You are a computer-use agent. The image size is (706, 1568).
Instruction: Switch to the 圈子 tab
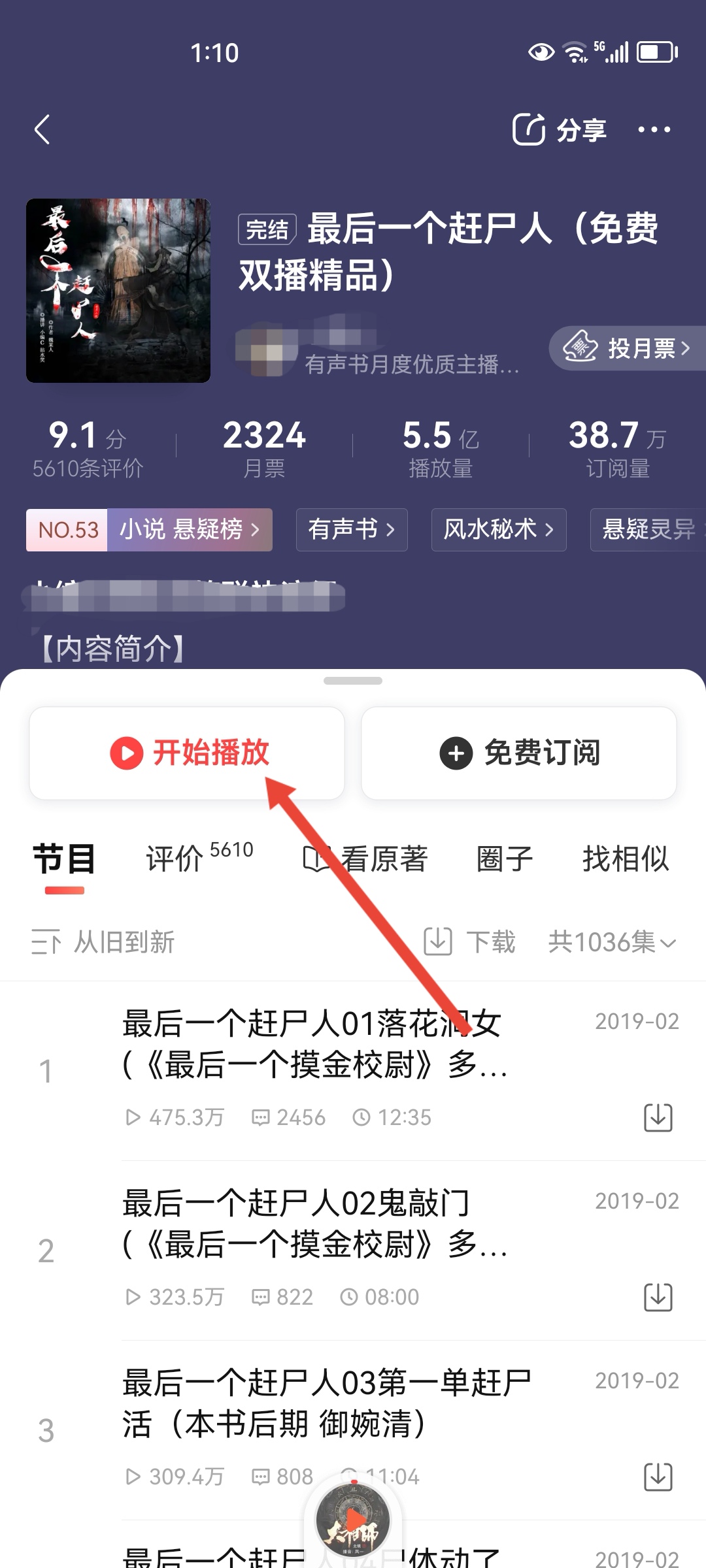tap(505, 858)
